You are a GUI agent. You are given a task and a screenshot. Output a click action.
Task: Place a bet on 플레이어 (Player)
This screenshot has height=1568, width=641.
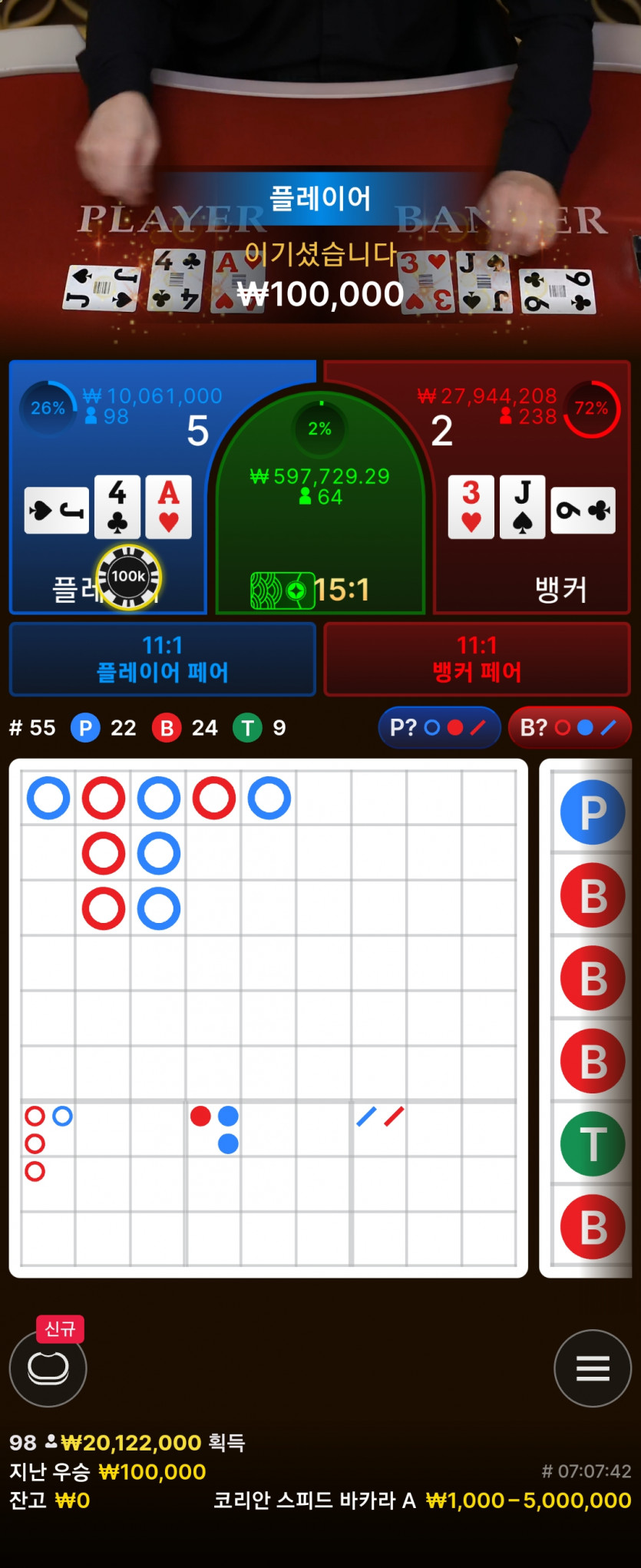pos(107,491)
